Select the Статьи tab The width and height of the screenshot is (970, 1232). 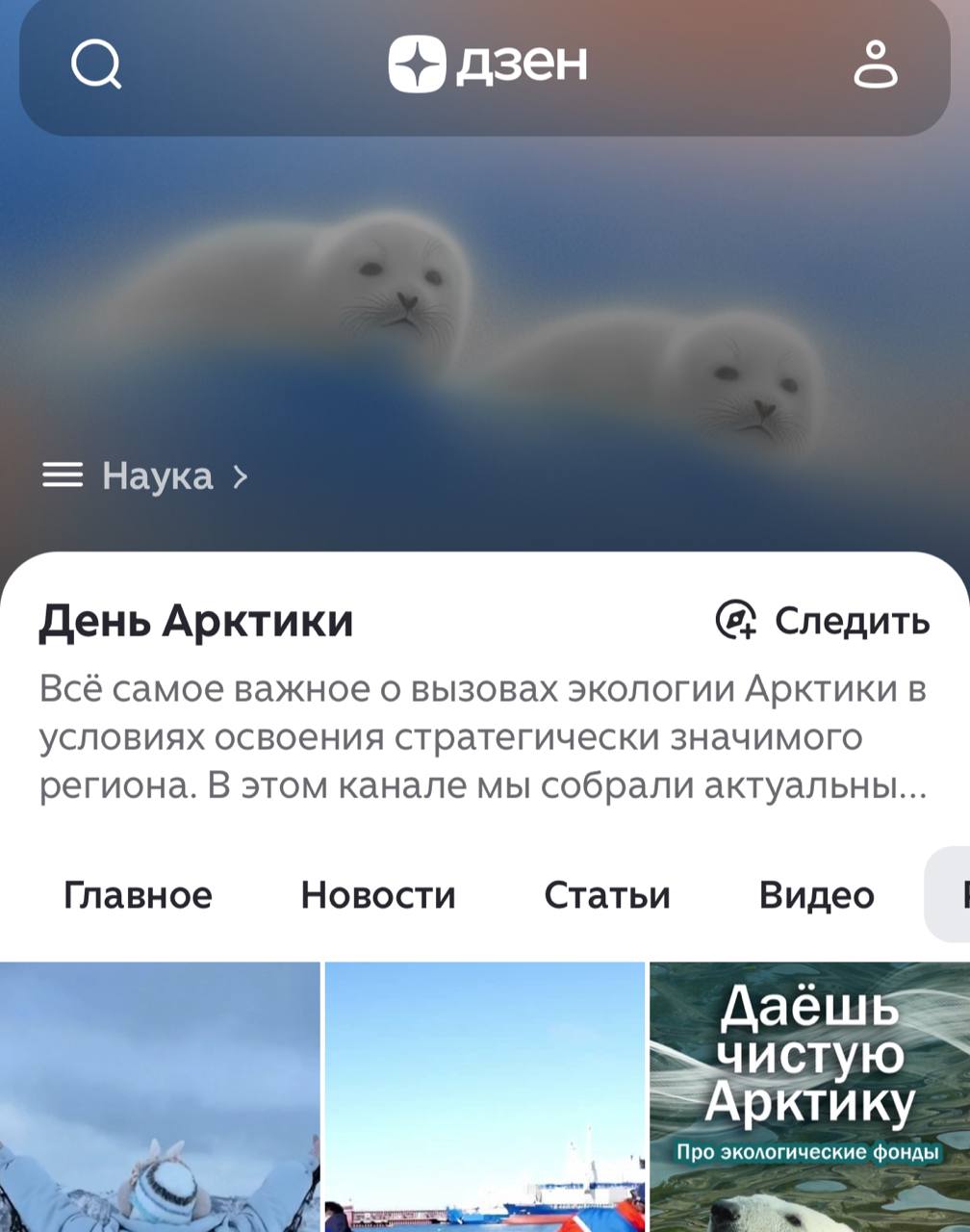click(x=607, y=895)
